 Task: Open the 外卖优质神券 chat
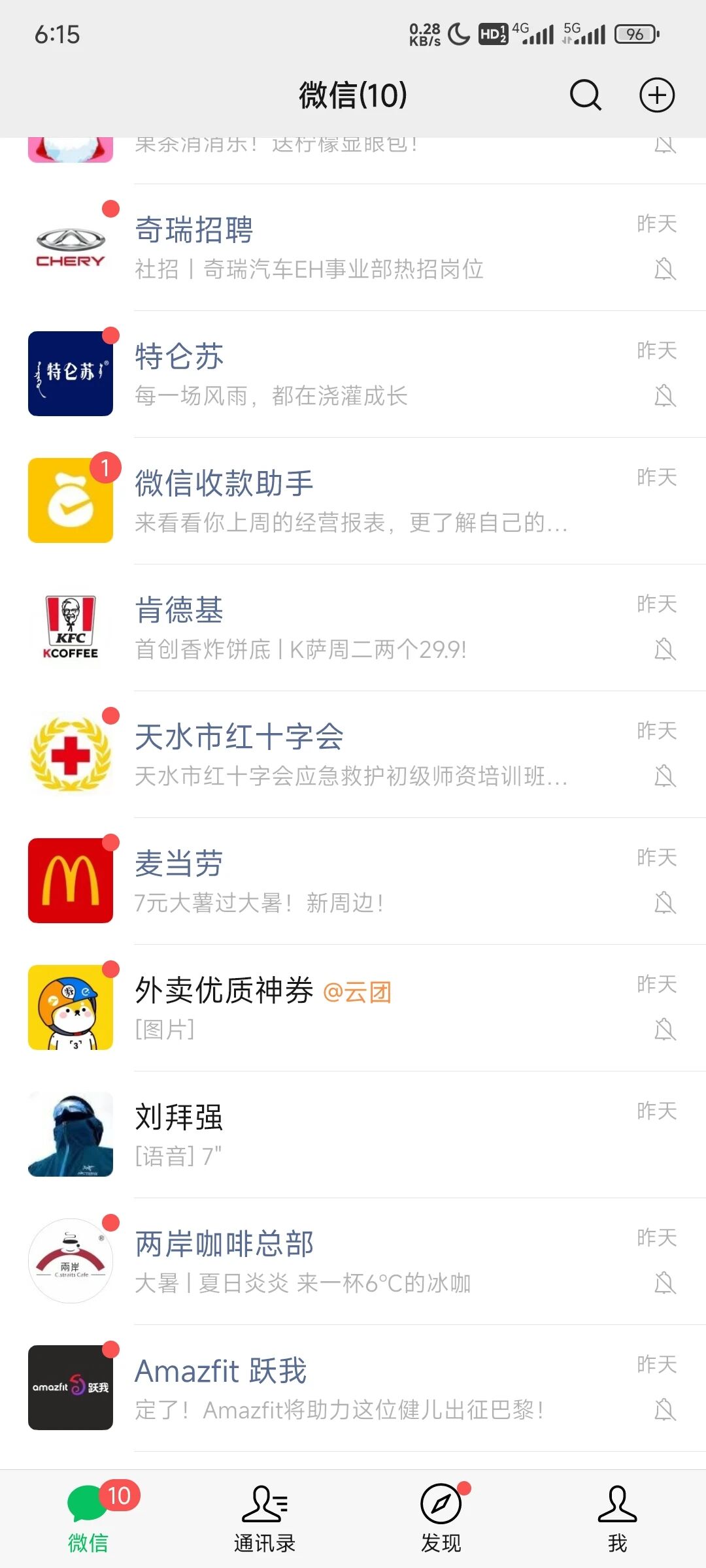click(353, 1008)
